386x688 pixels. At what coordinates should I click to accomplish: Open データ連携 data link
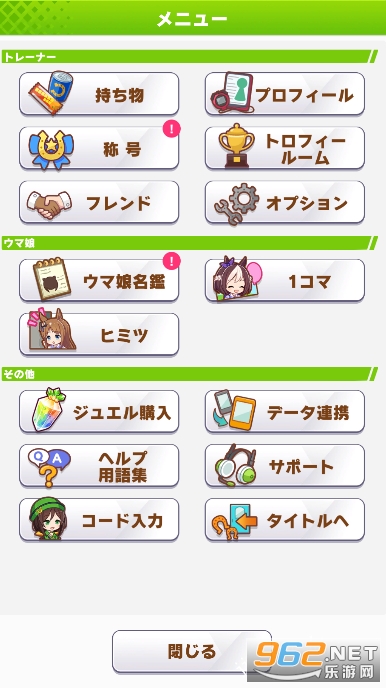click(x=285, y=412)
